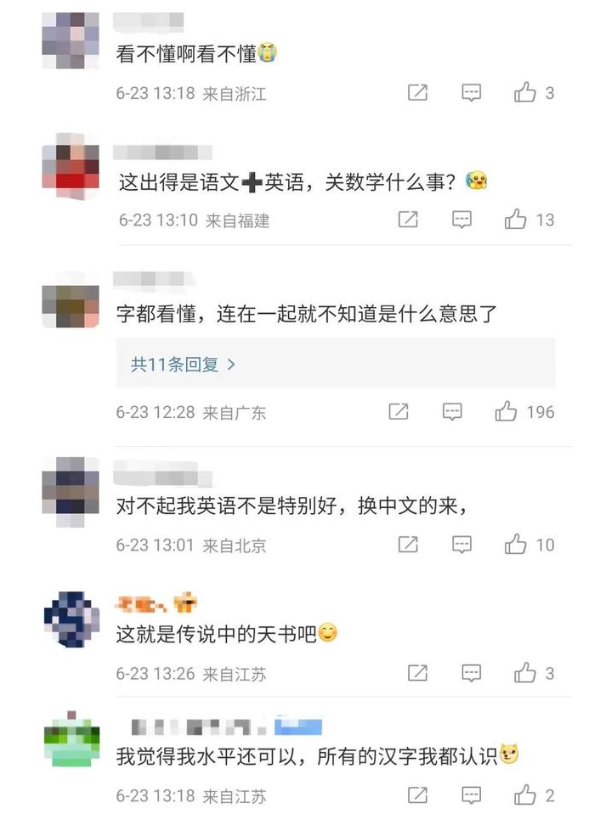
Task: Share the comment from 北京
Action: pos(408,545)
